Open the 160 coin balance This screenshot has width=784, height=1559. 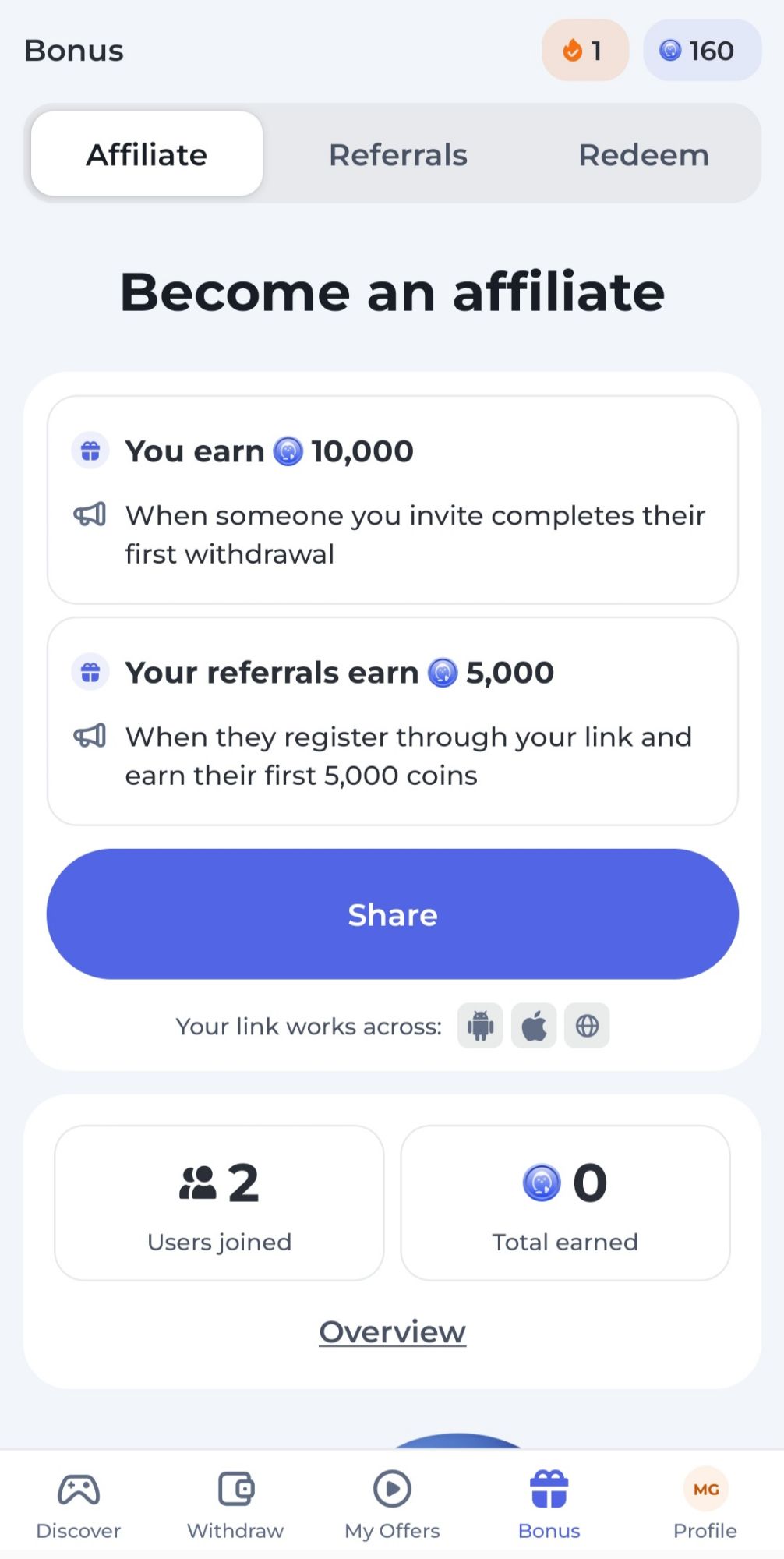tap(701, 51)
